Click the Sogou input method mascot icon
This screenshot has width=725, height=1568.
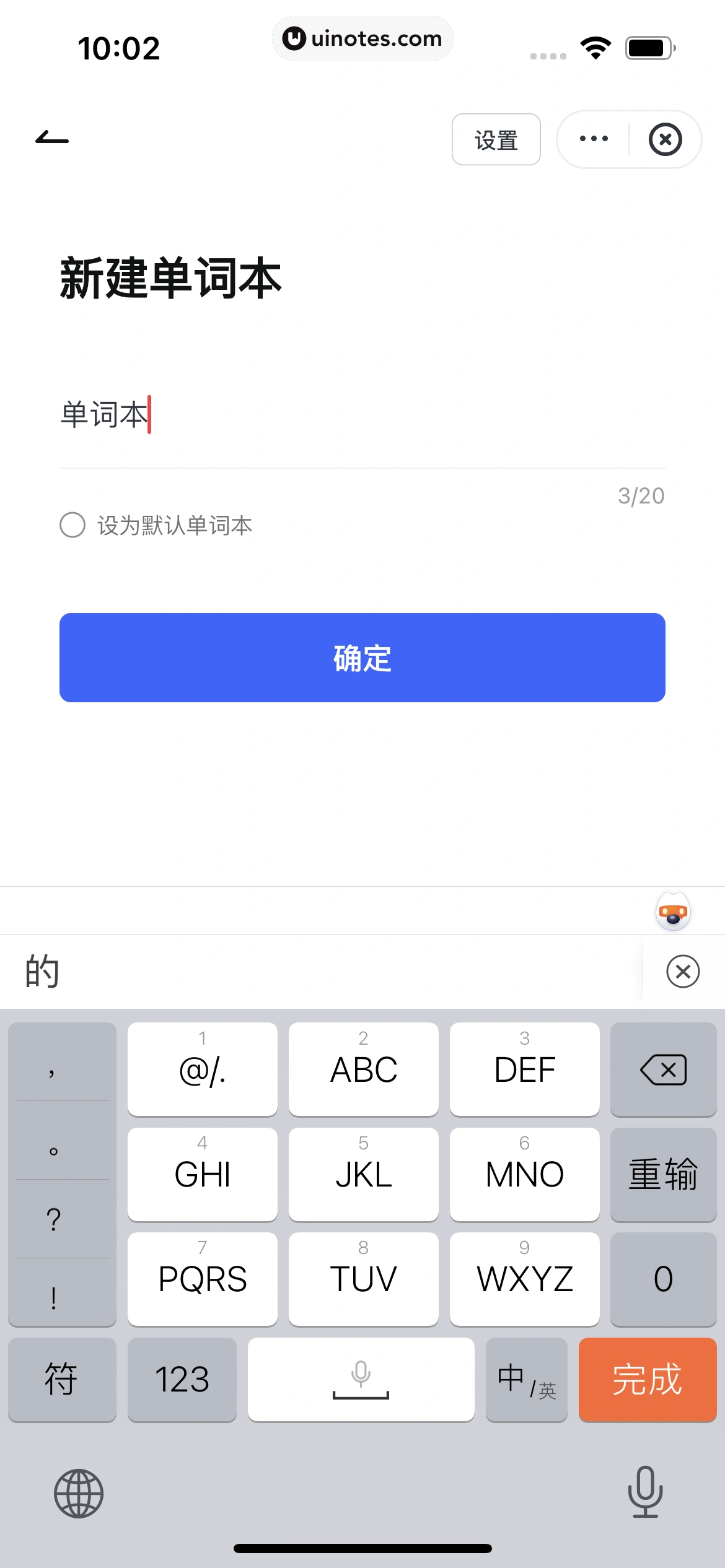673,912
